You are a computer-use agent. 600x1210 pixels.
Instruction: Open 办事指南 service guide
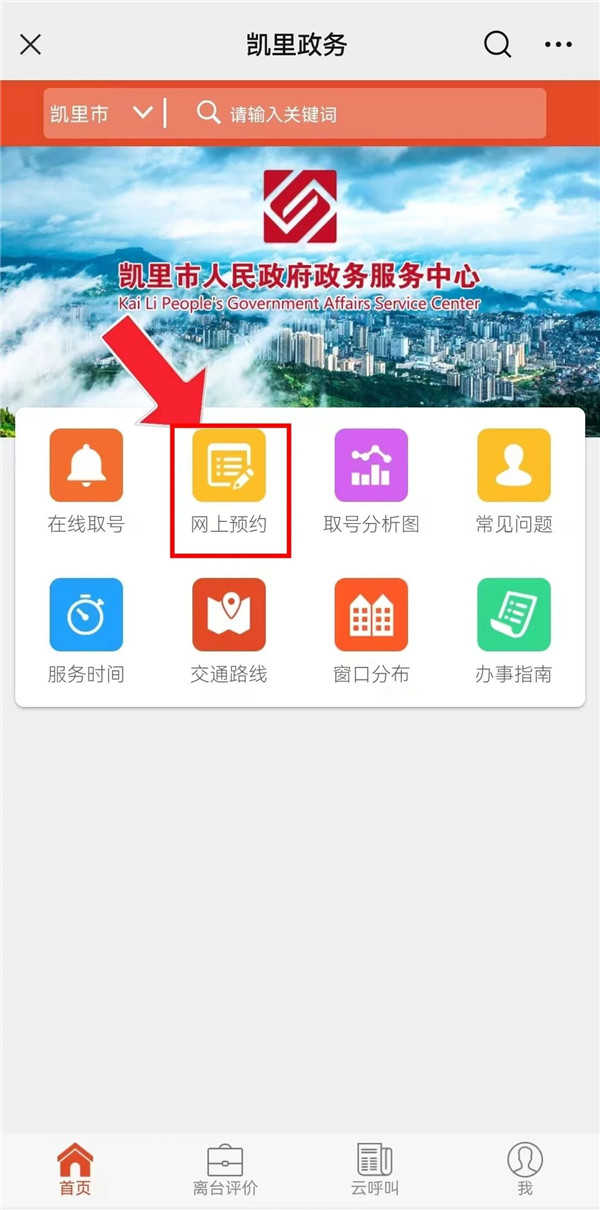click(x=514, y=631)
